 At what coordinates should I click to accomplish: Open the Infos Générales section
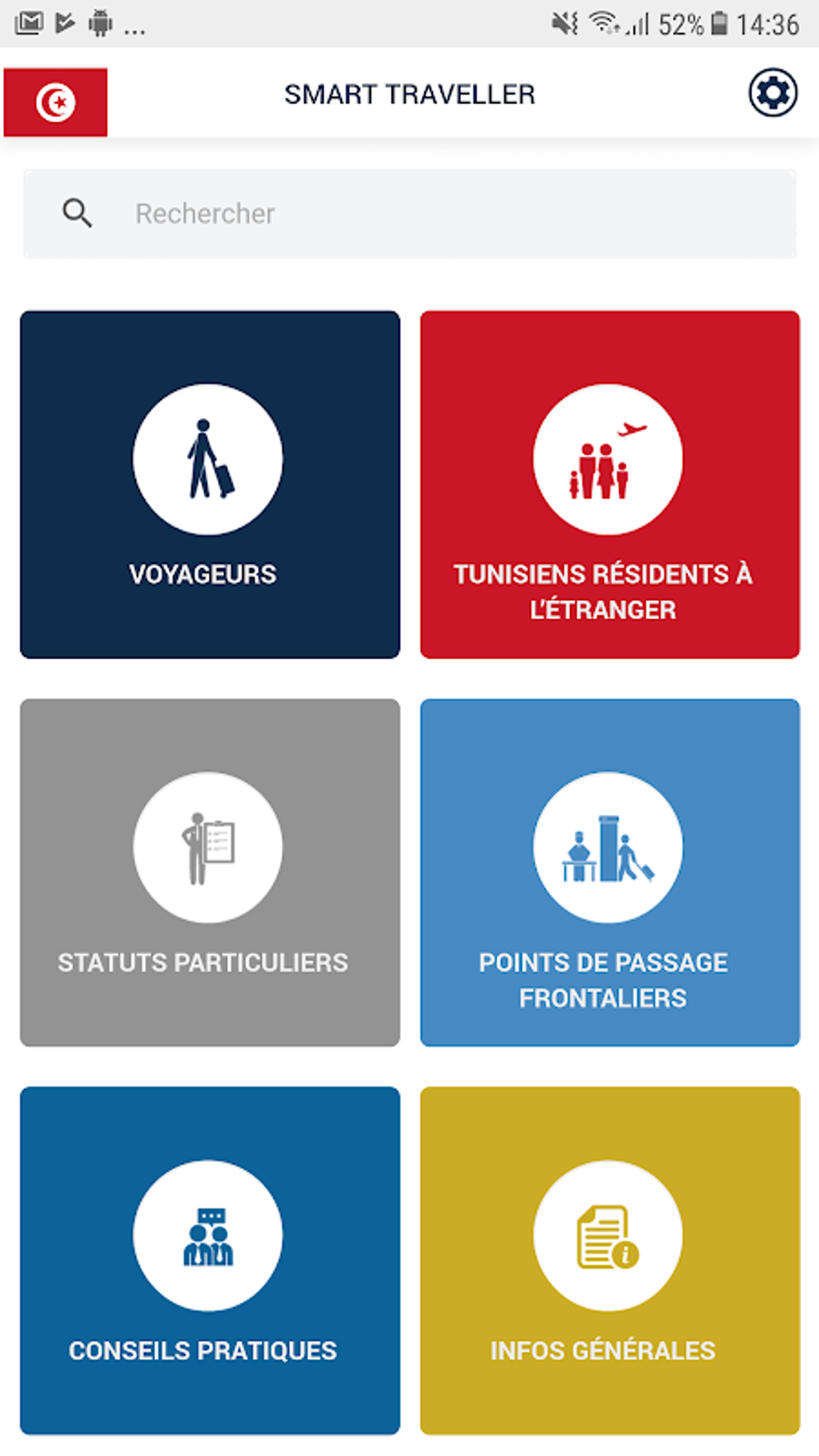608,1261
